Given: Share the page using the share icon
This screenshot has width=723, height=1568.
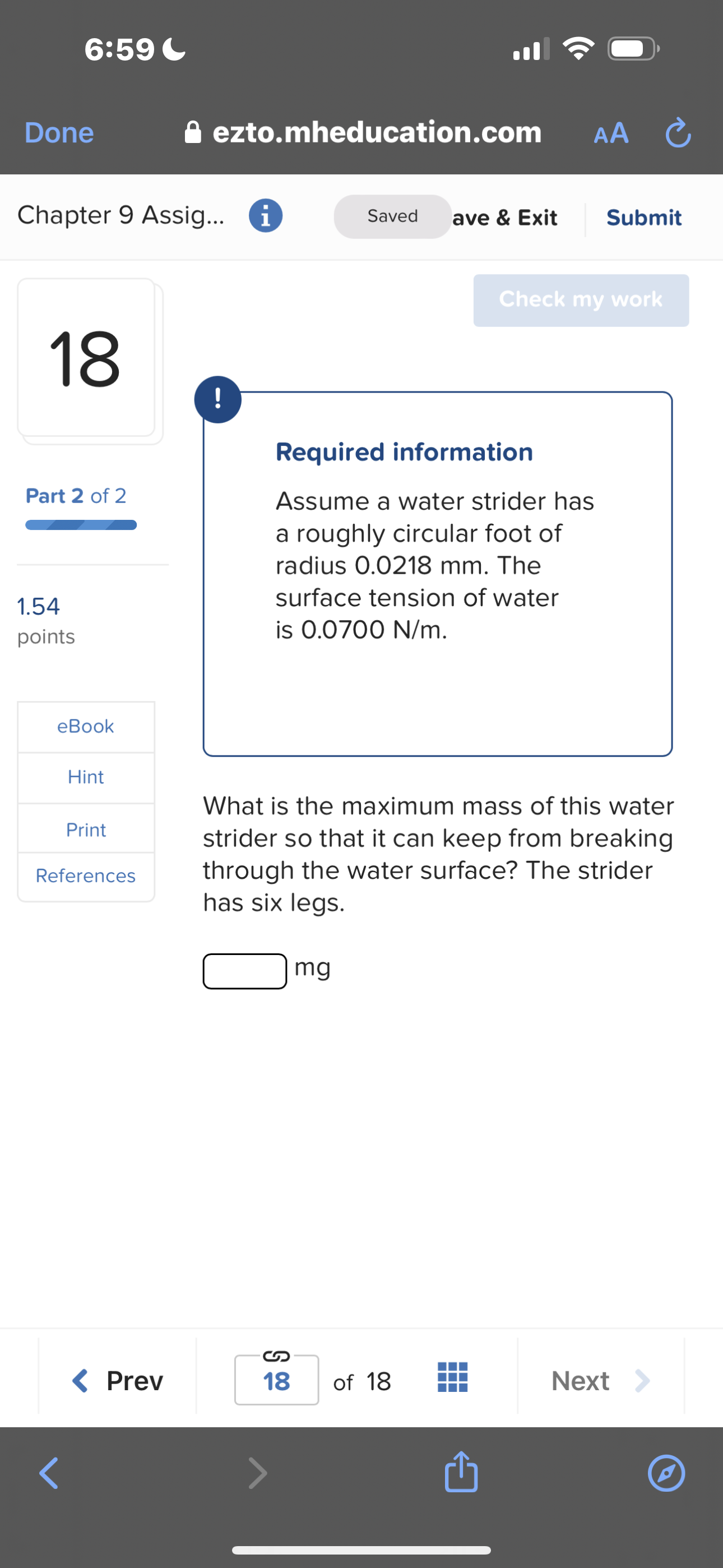Looking at the screenshot, I should point(461,1473).
